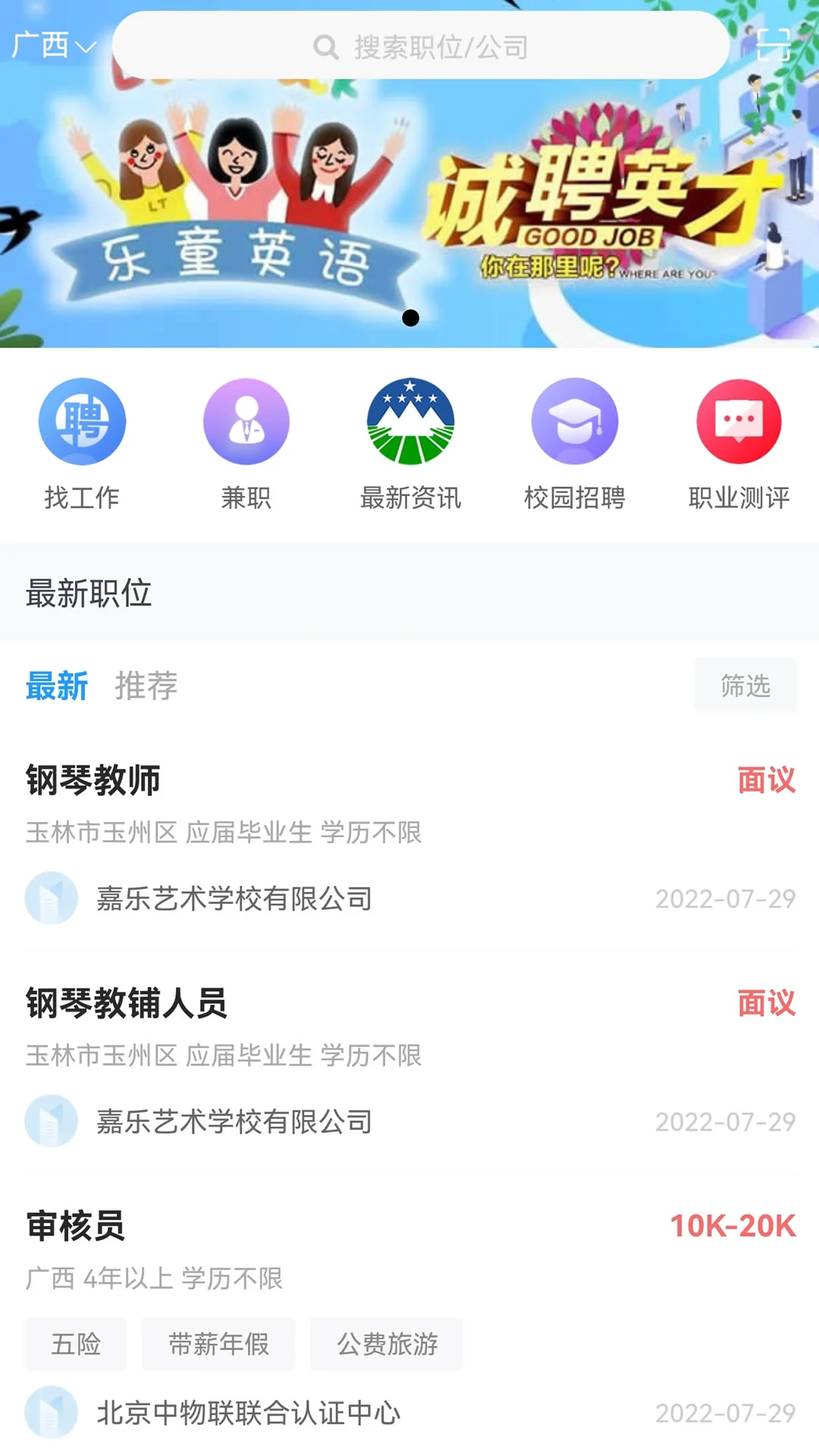This screenshot has width=819, height=1456.
Task: Select the 五险 benefit tag
Action: click(x=74, y=1344)
